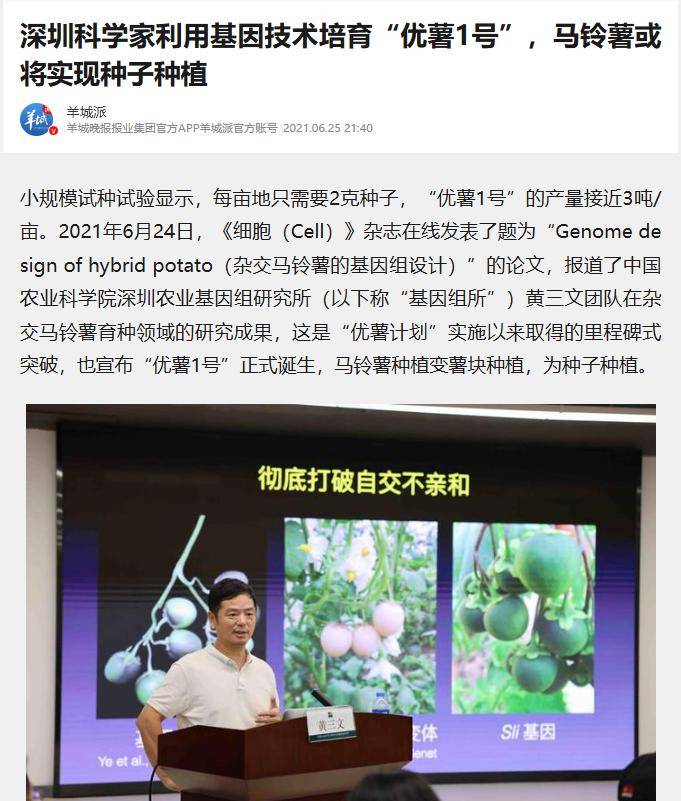
Task: View the speaker photo in full size
Action: point(340,600)
